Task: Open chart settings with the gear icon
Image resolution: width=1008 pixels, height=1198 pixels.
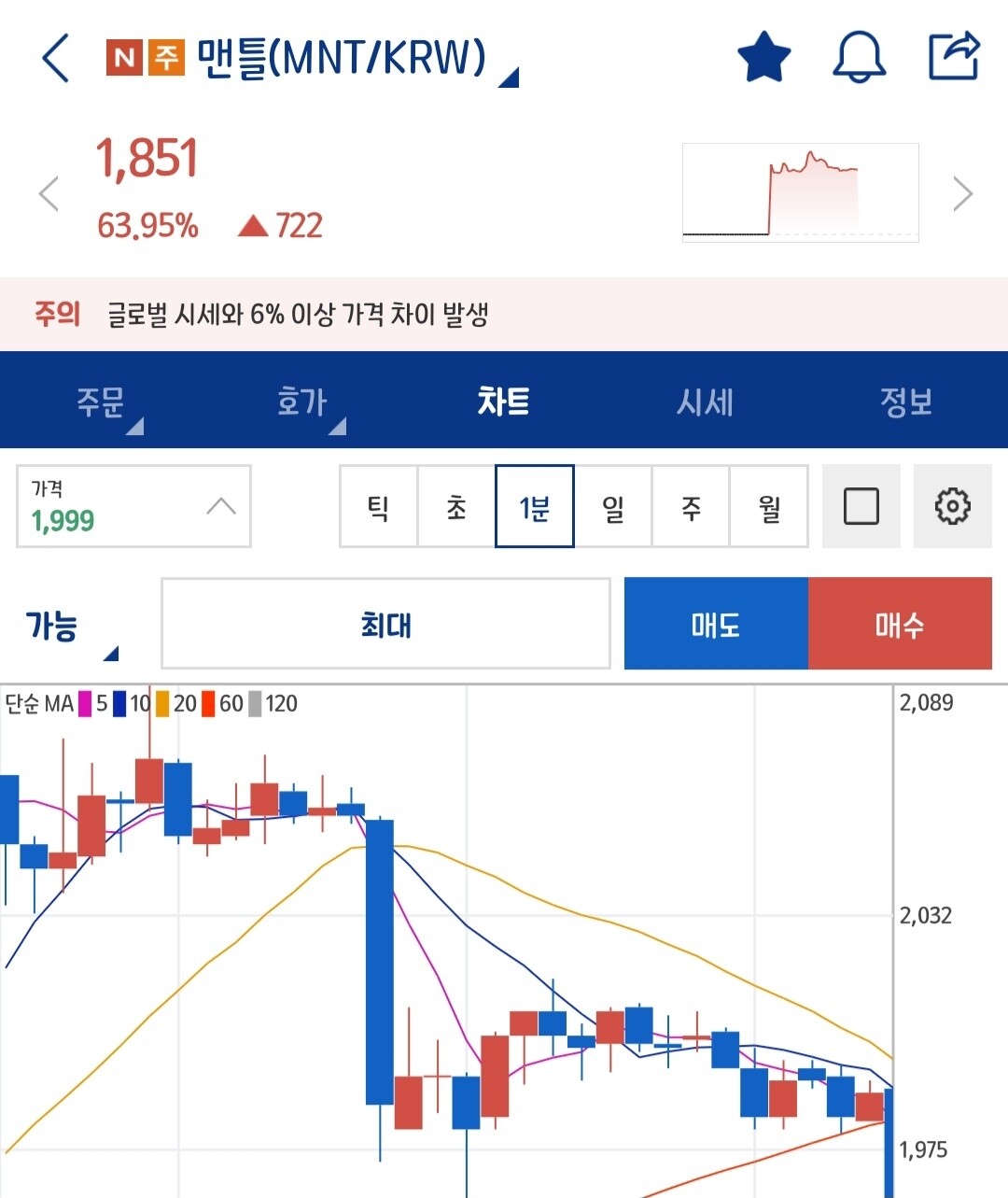Action: coord(952,506)
